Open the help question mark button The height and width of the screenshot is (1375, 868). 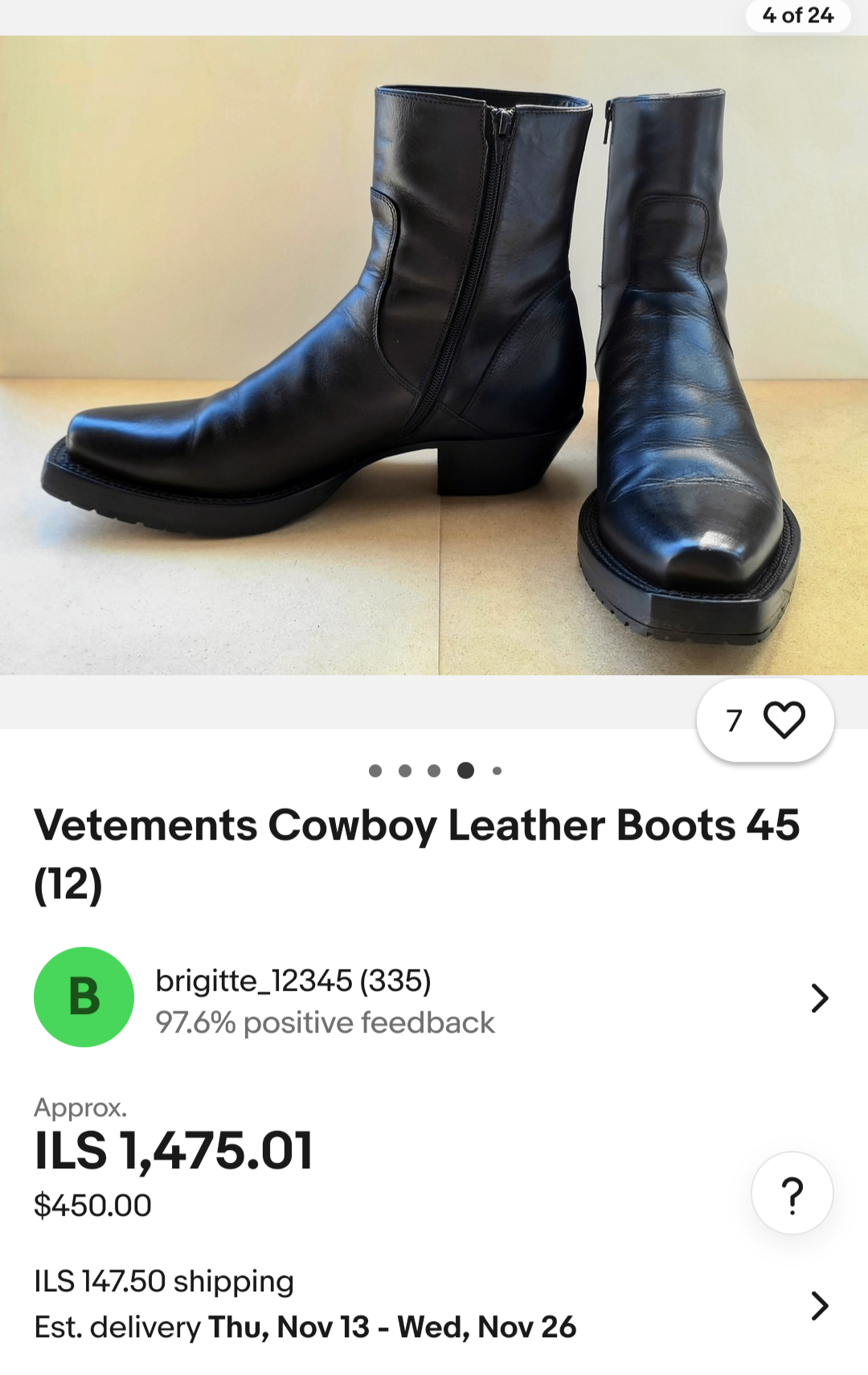pyautogui.click(x=792, y=1193)
